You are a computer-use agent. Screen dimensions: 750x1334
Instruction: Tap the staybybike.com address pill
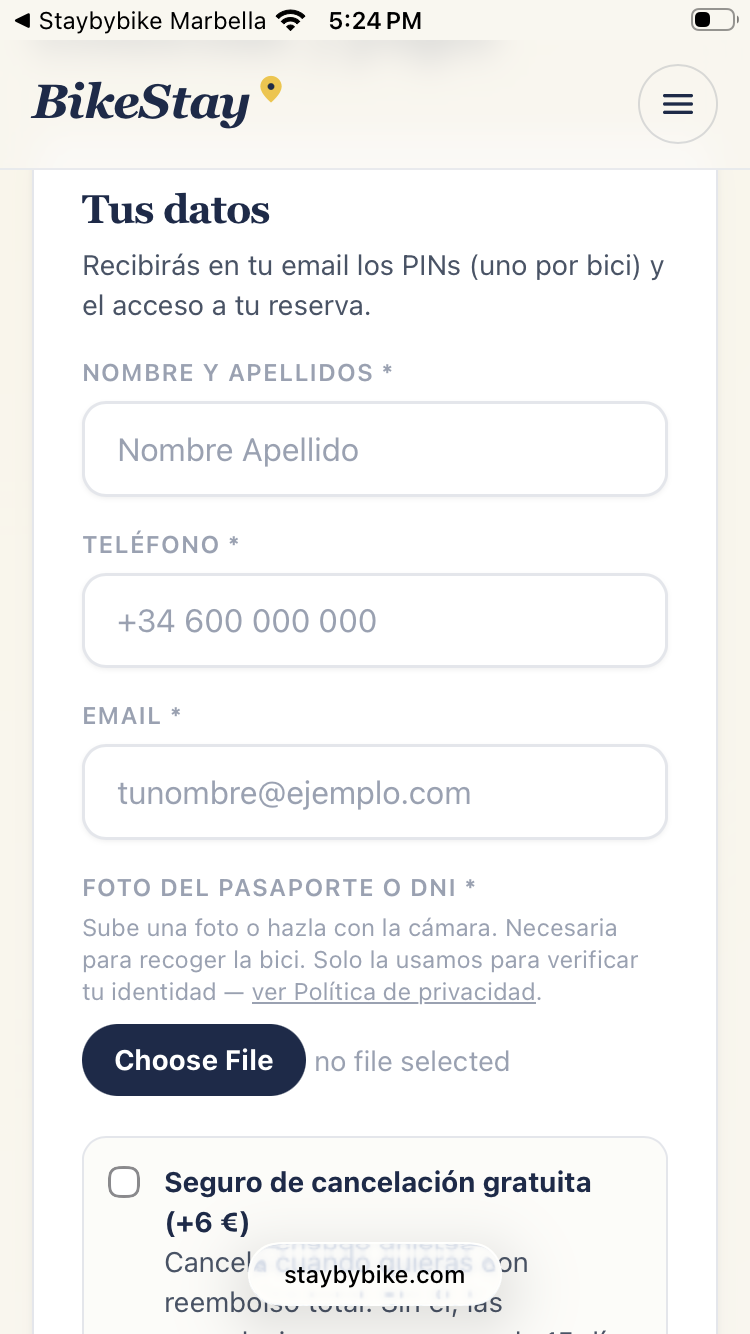point(375,1275)
